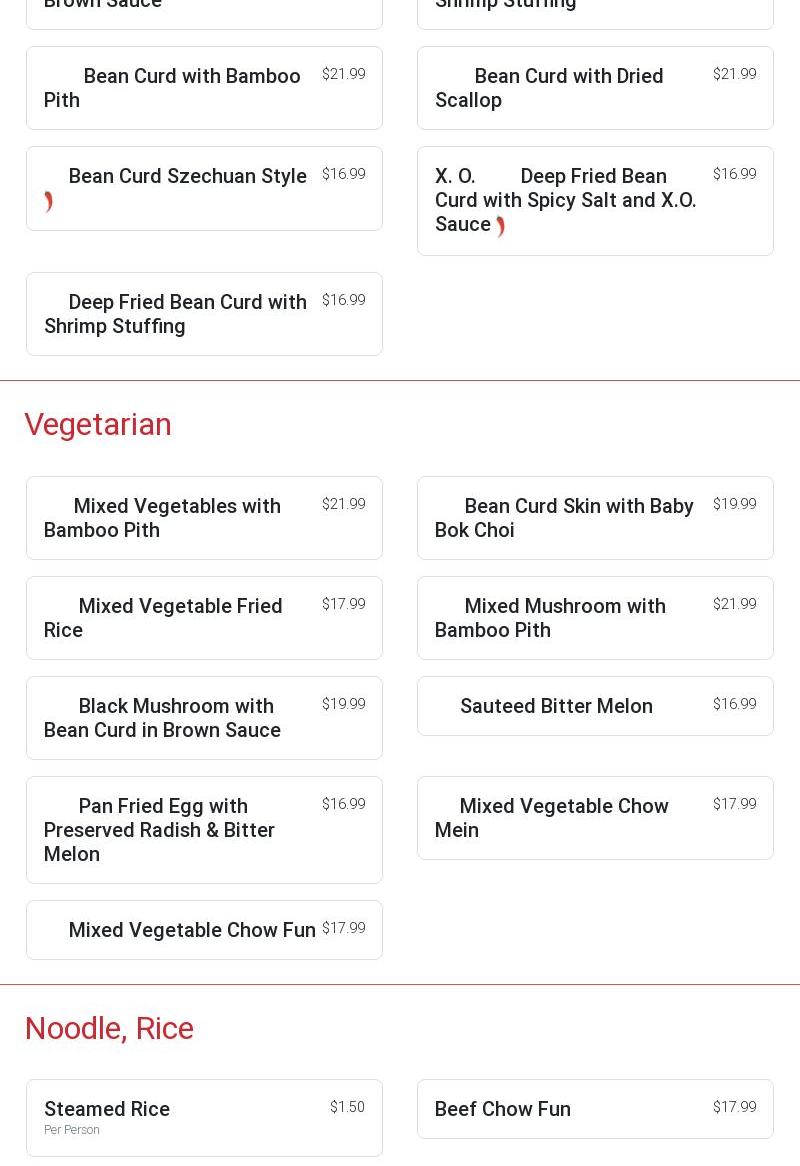800x1166 pixels.
Task: Open Bean Curd Szechuan Style dish
Action: [x=204, y=188]
